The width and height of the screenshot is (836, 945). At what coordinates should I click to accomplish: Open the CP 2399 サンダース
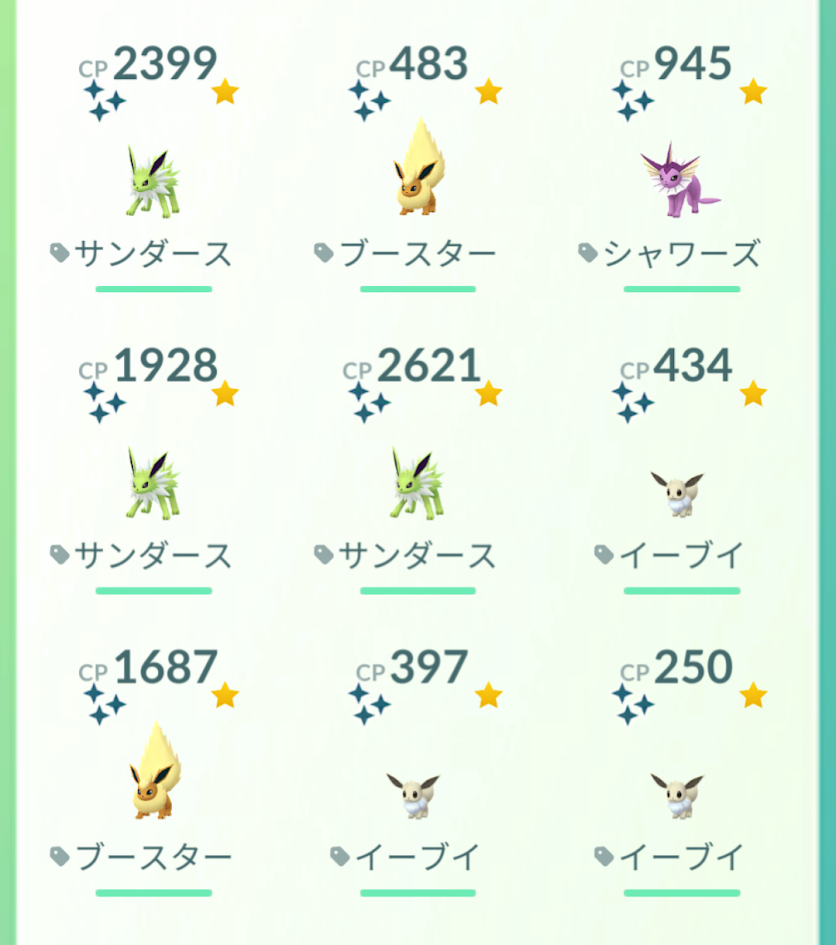coord(152,182)
